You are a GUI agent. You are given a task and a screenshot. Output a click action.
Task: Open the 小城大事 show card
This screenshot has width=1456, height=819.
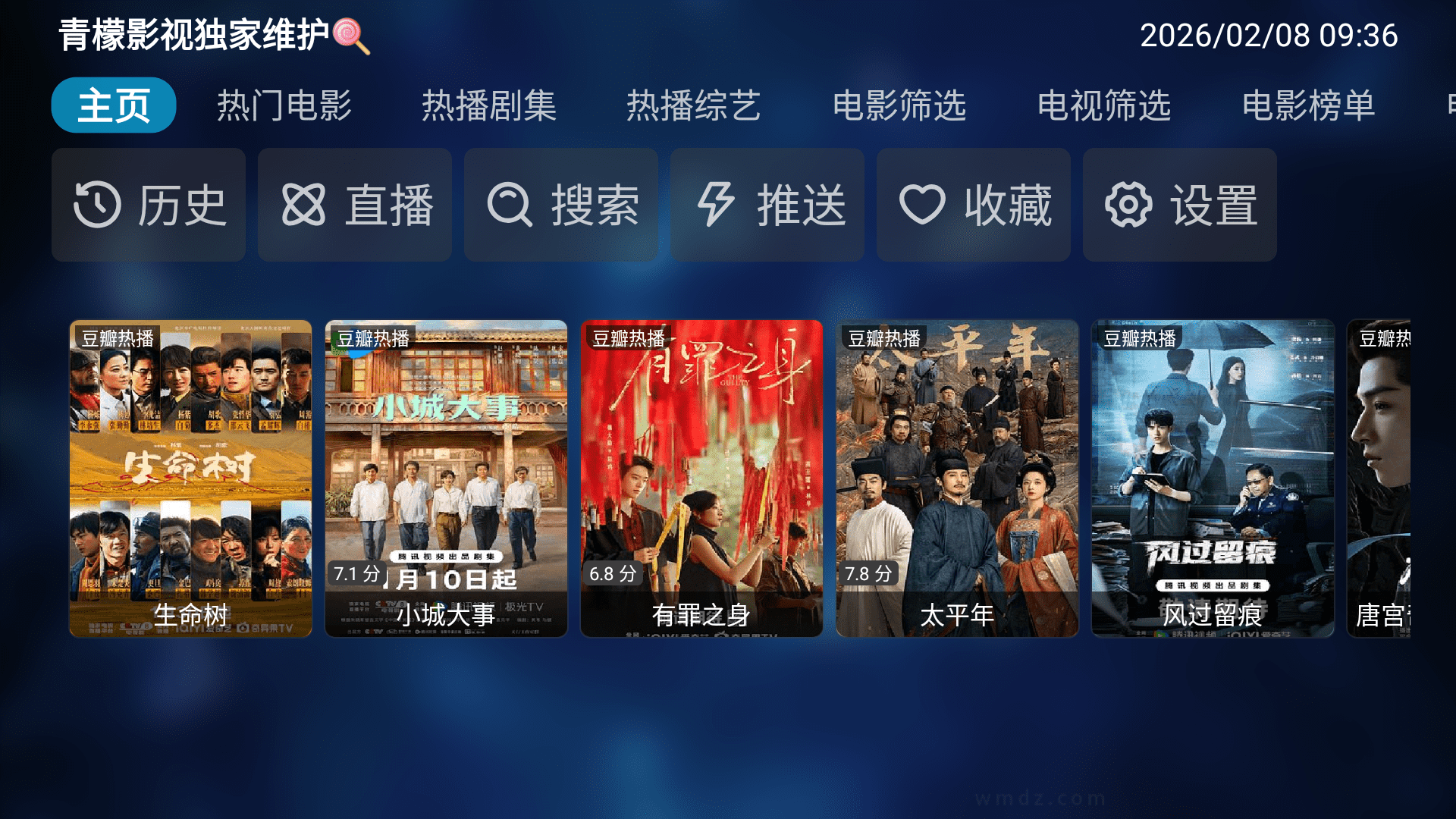pyautogui.click(x=446, y=478)
